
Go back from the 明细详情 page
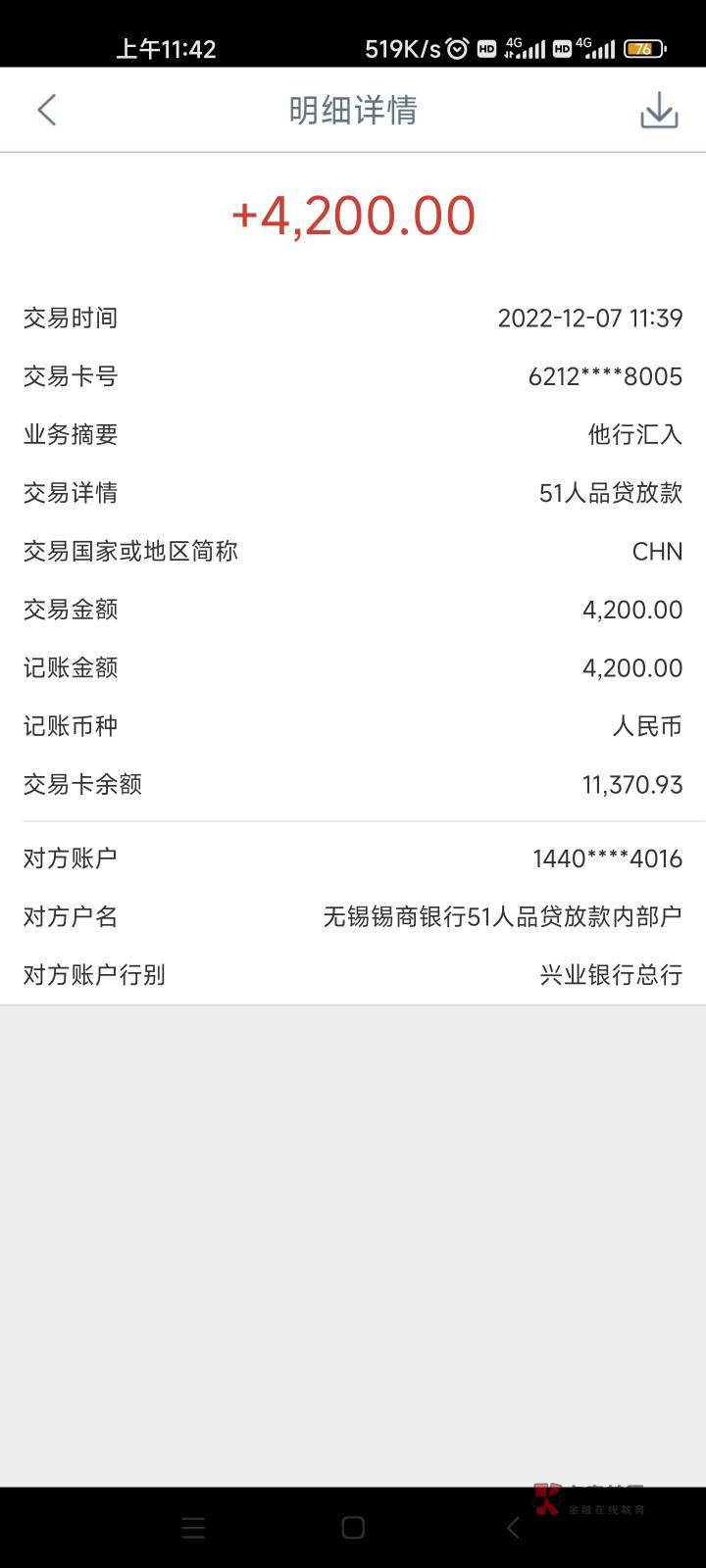click(46, 110)
